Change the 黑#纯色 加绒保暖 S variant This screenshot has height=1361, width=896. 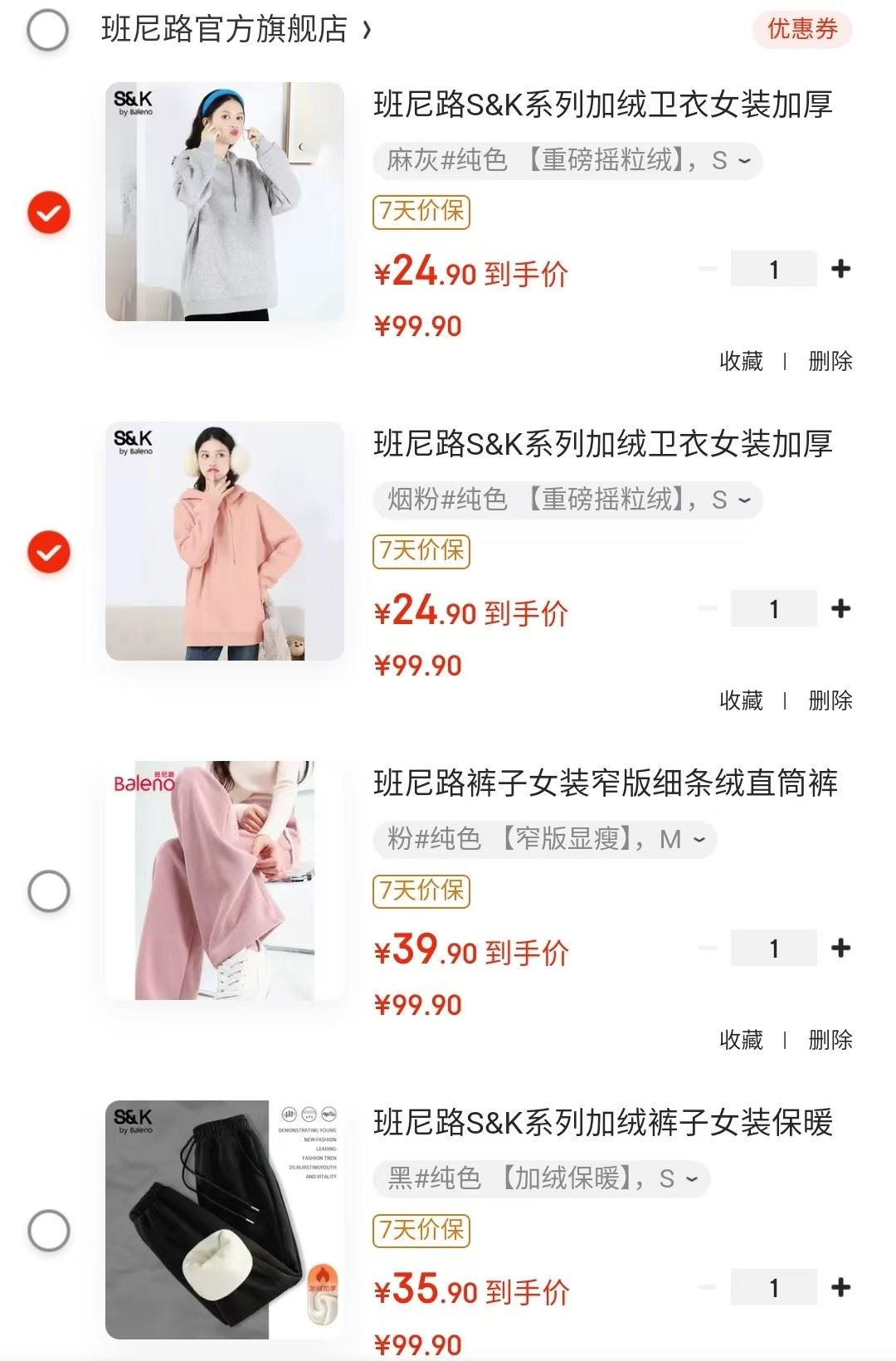pos(542,1178)
